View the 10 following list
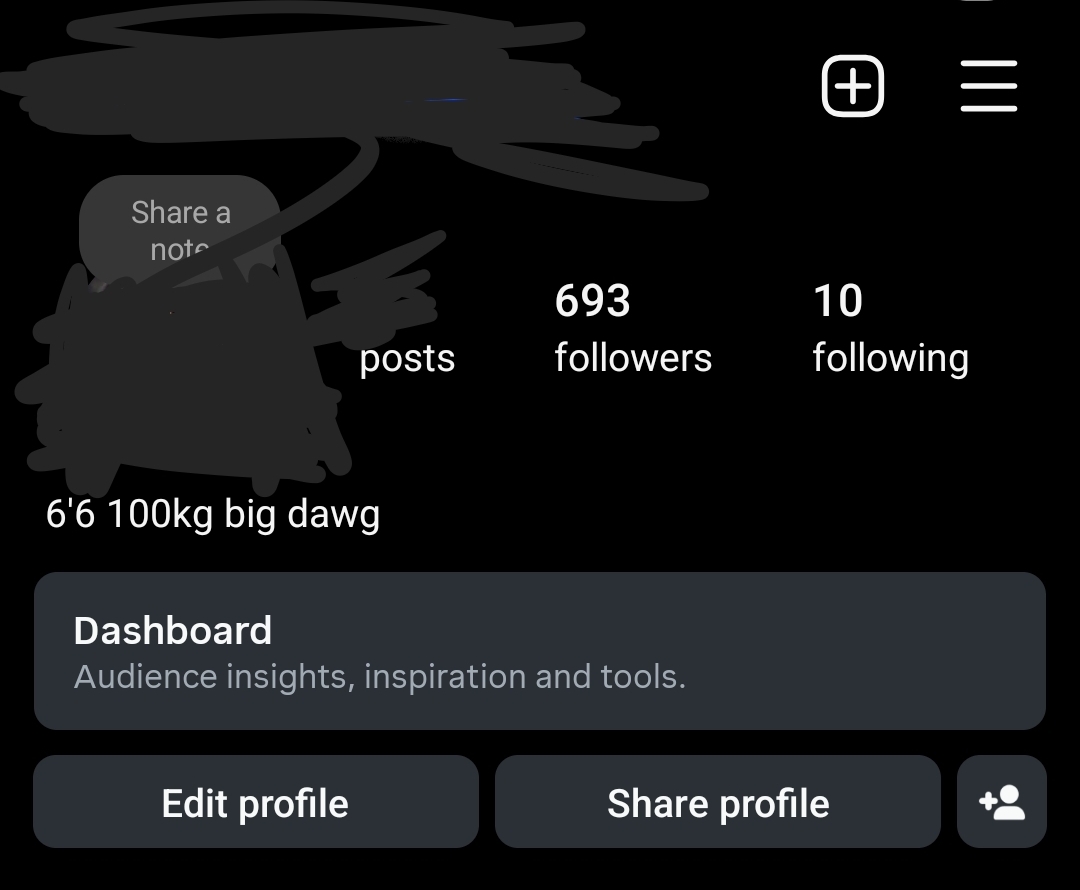The width and height of the screenshot is (1080, 890). [x=889, y=329]
